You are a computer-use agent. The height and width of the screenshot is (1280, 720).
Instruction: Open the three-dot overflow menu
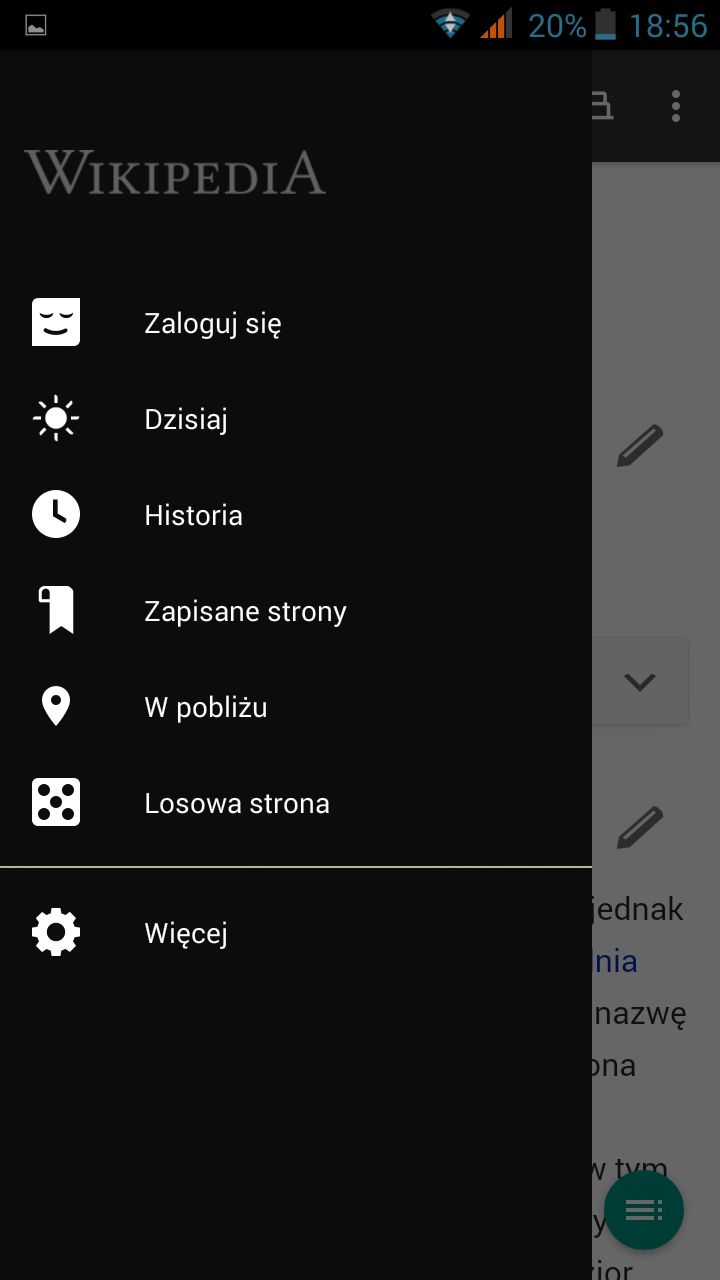point(675,105)
